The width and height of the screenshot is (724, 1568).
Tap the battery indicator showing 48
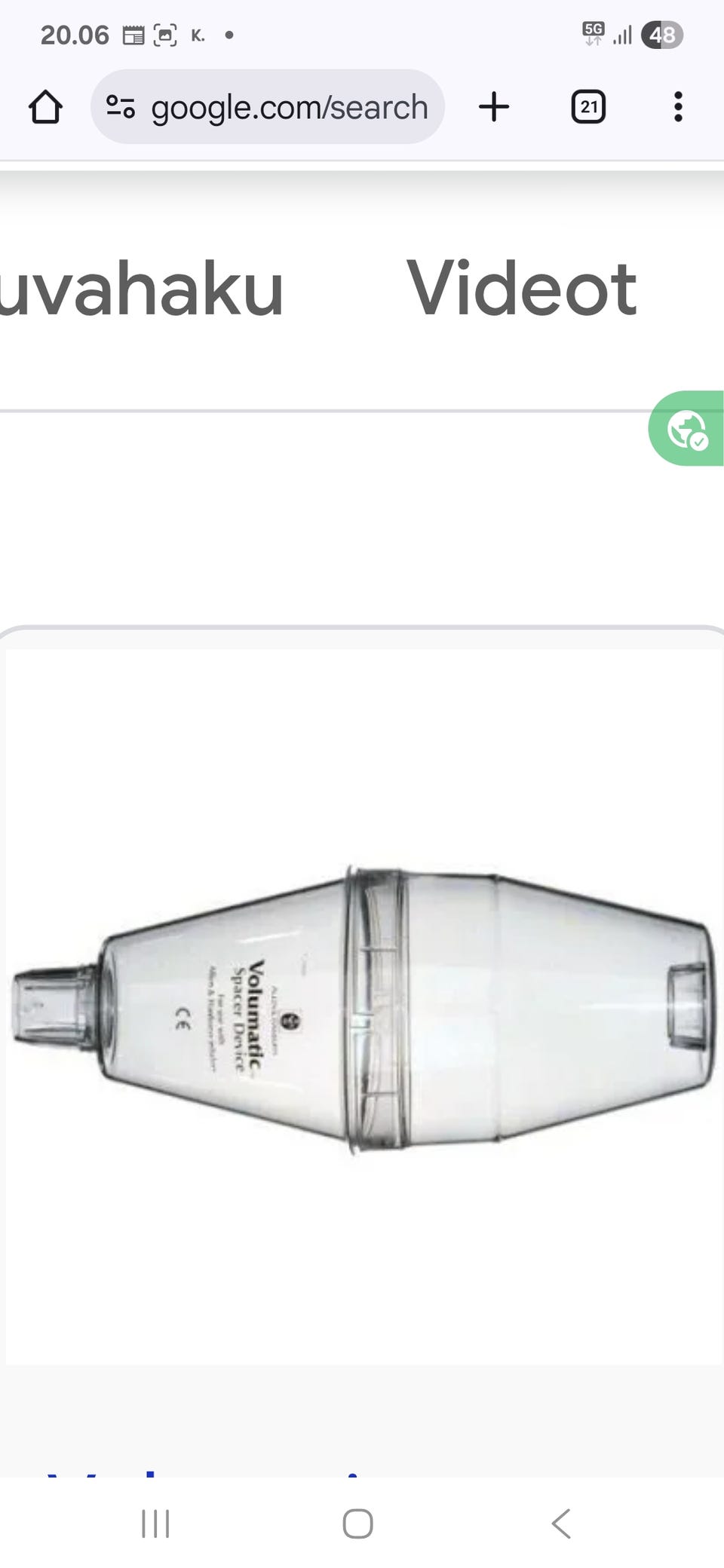click(x=661, y=34)
